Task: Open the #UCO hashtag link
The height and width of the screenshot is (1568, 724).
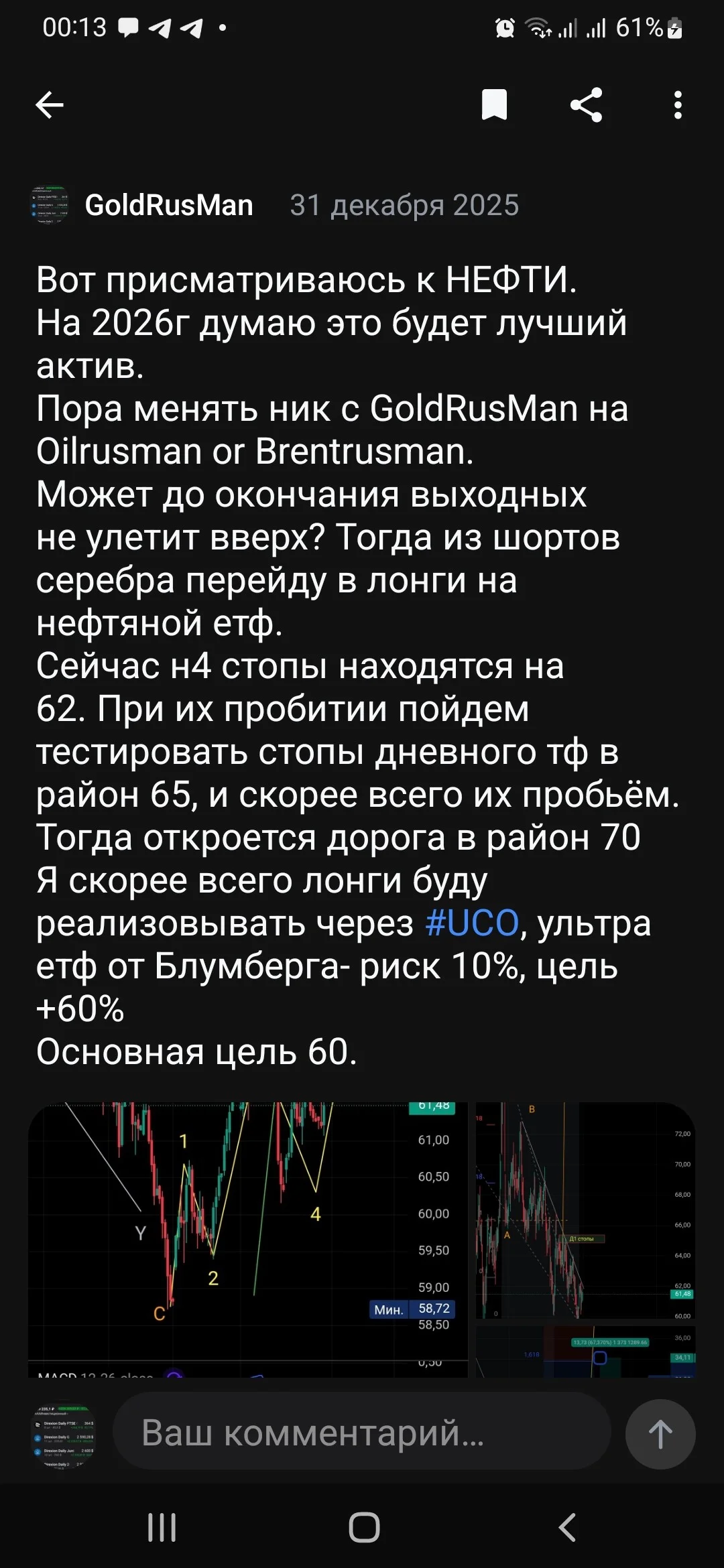Action: pos(472,923)
